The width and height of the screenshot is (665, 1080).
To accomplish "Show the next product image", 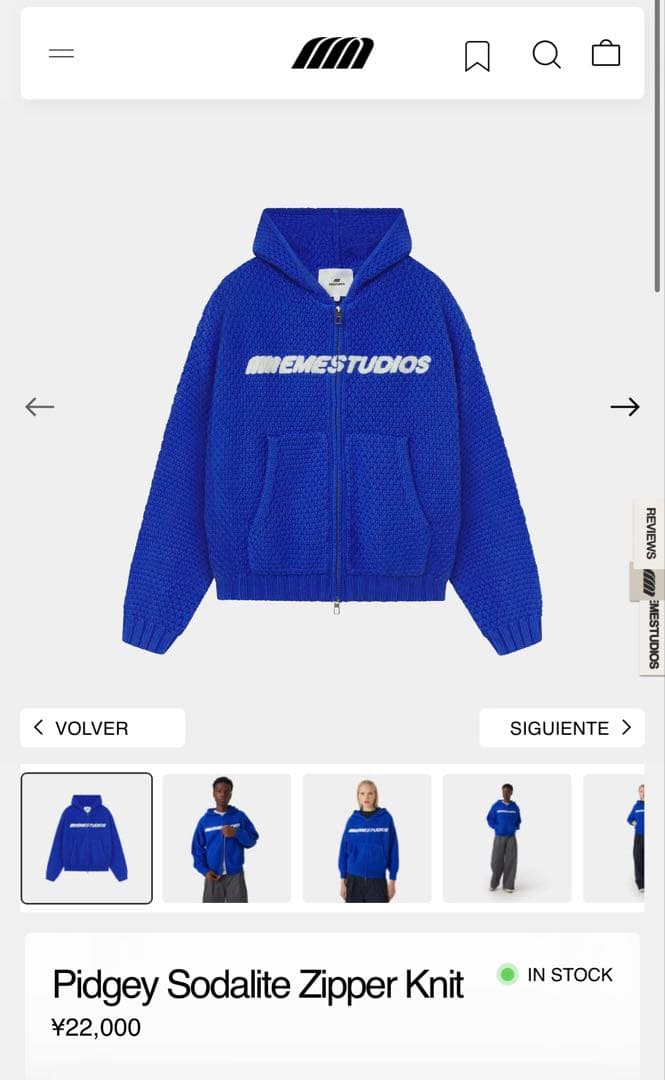I will click(625, 406).
